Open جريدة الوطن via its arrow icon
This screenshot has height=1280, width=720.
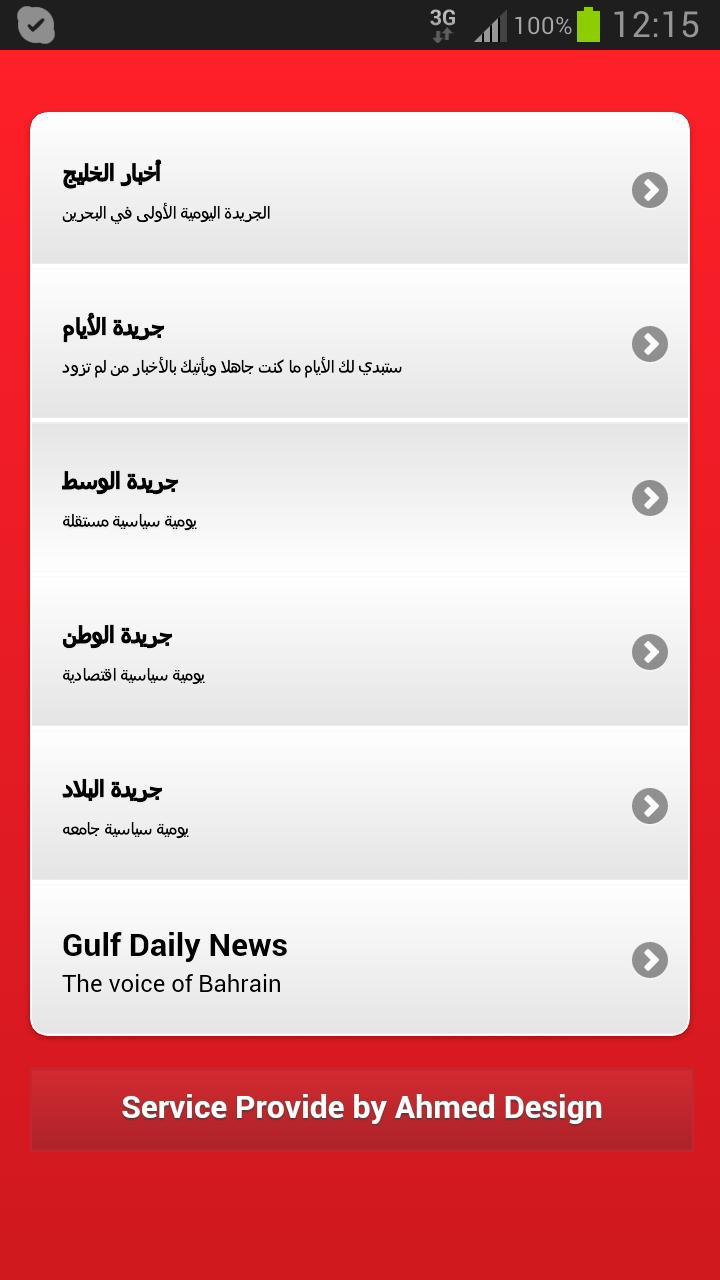pyautogui.click(x=649, y=652)
